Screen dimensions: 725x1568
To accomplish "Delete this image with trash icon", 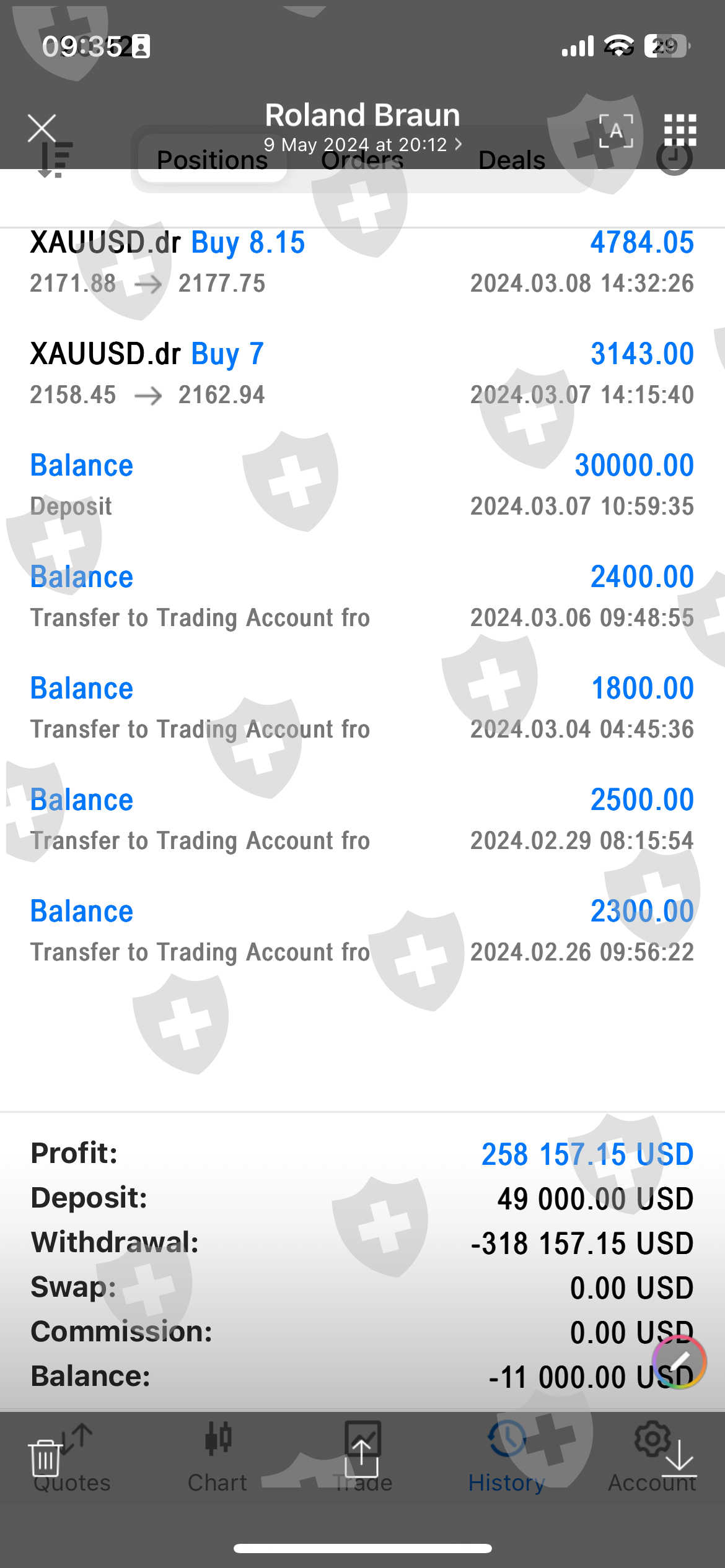I will (45, 1458).
